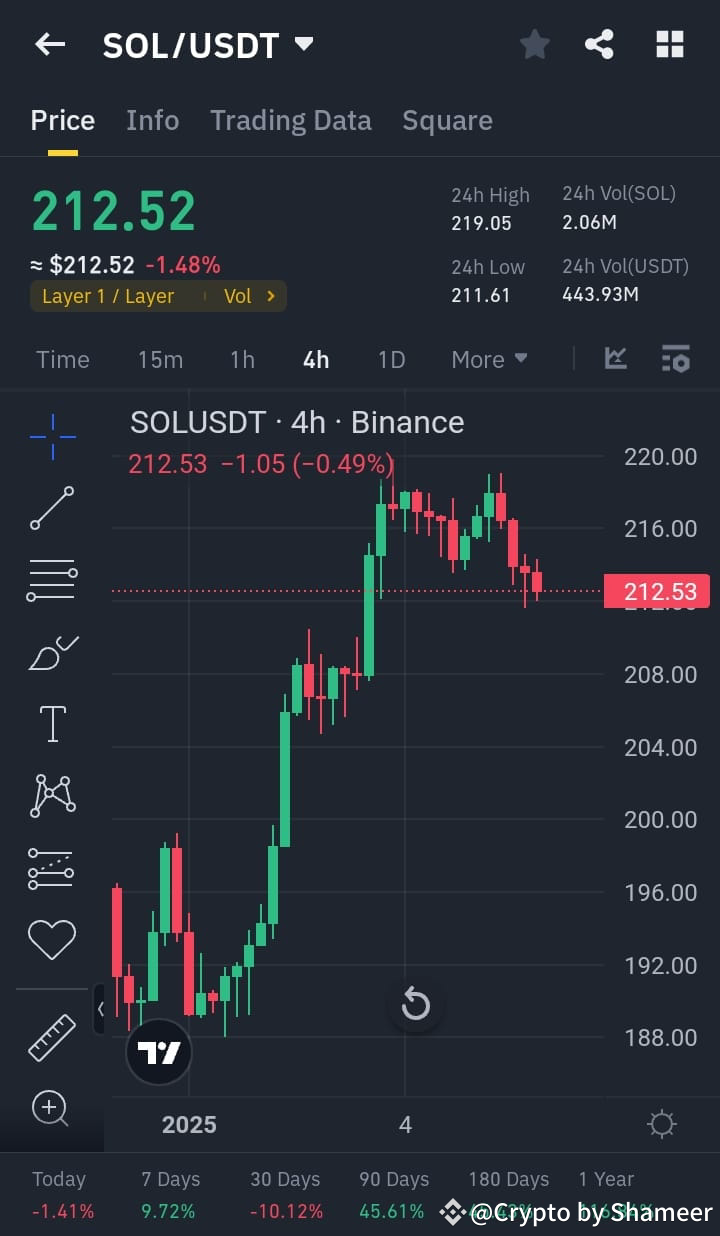
Task: Select the long position projection tool
Action: (51, 867)
